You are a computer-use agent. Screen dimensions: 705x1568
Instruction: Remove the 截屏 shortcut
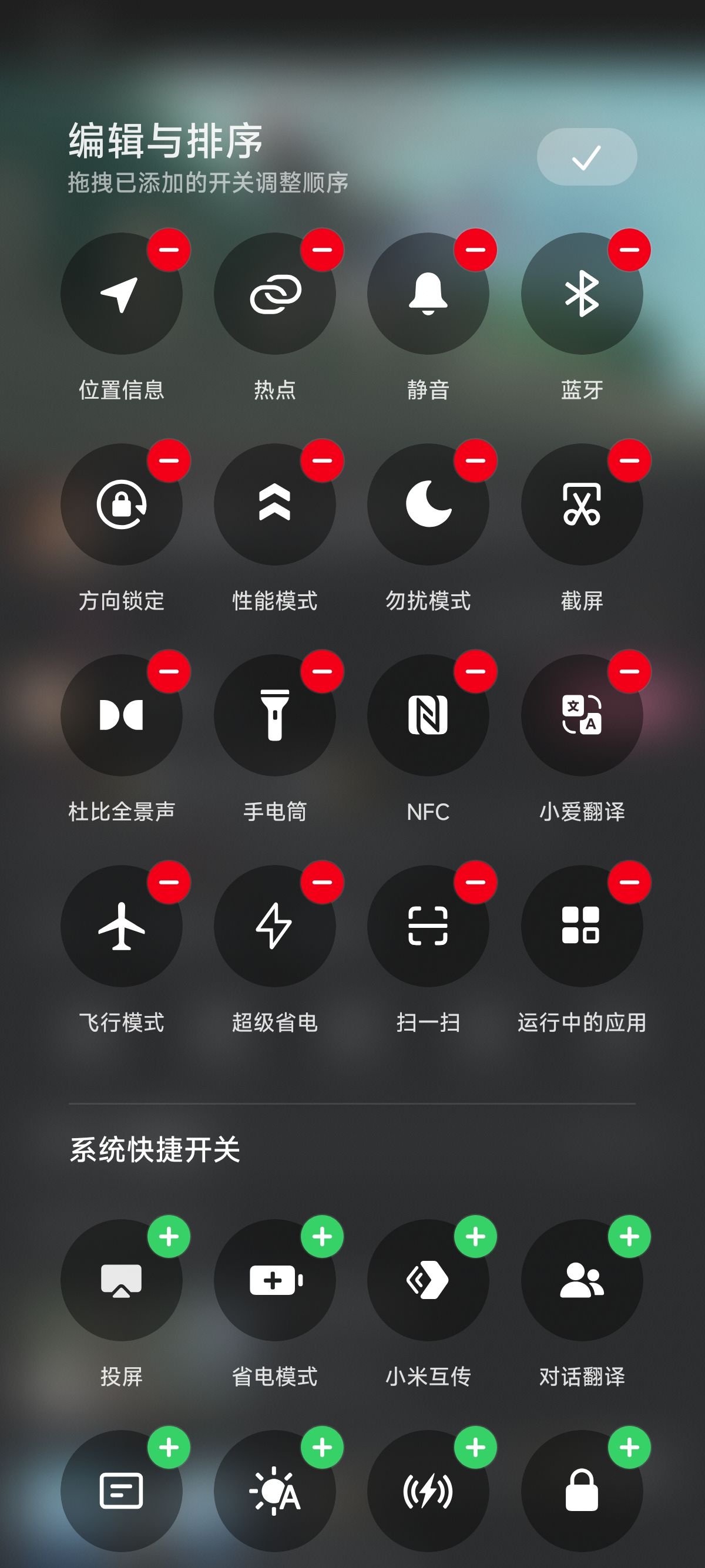point(629,460)
